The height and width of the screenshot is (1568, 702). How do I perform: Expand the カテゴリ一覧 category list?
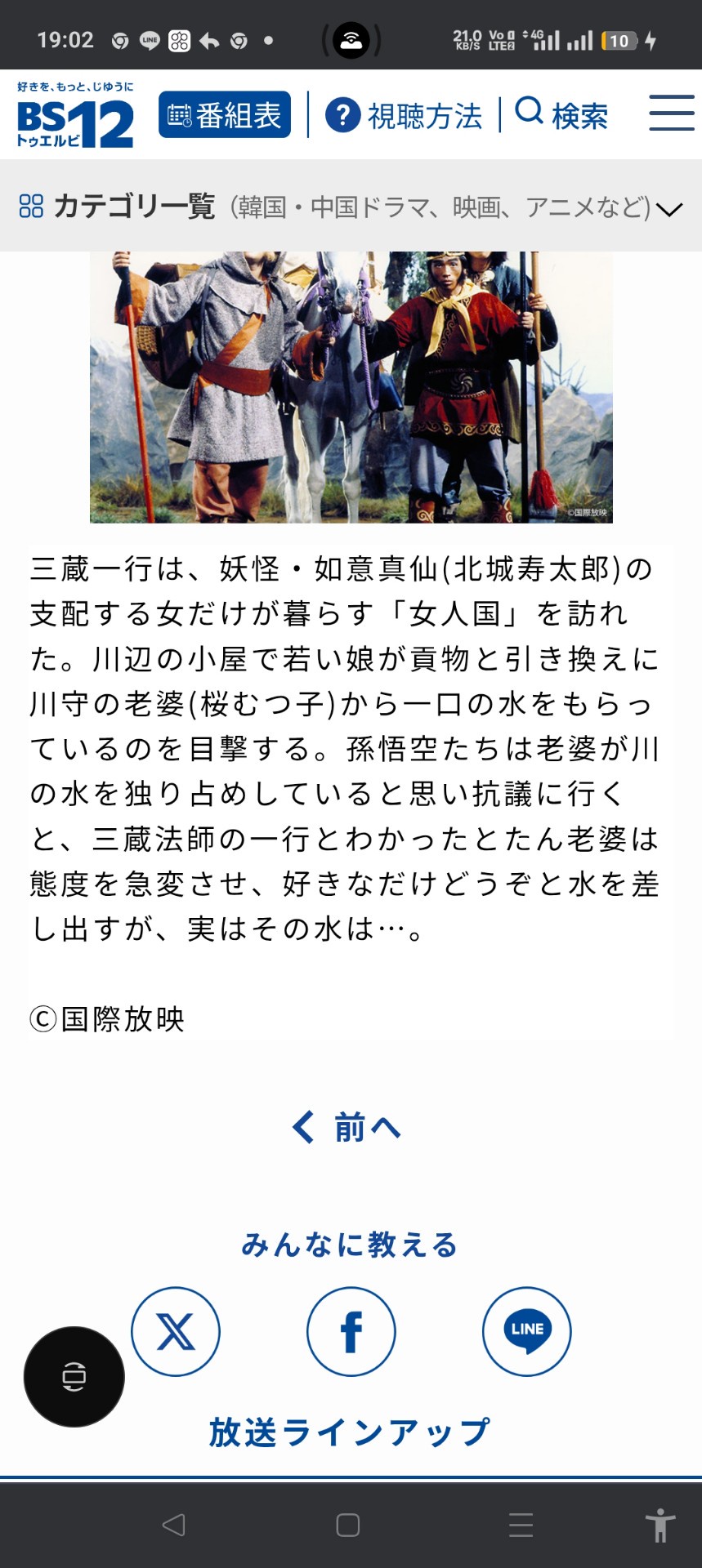(x=351, y=207)
